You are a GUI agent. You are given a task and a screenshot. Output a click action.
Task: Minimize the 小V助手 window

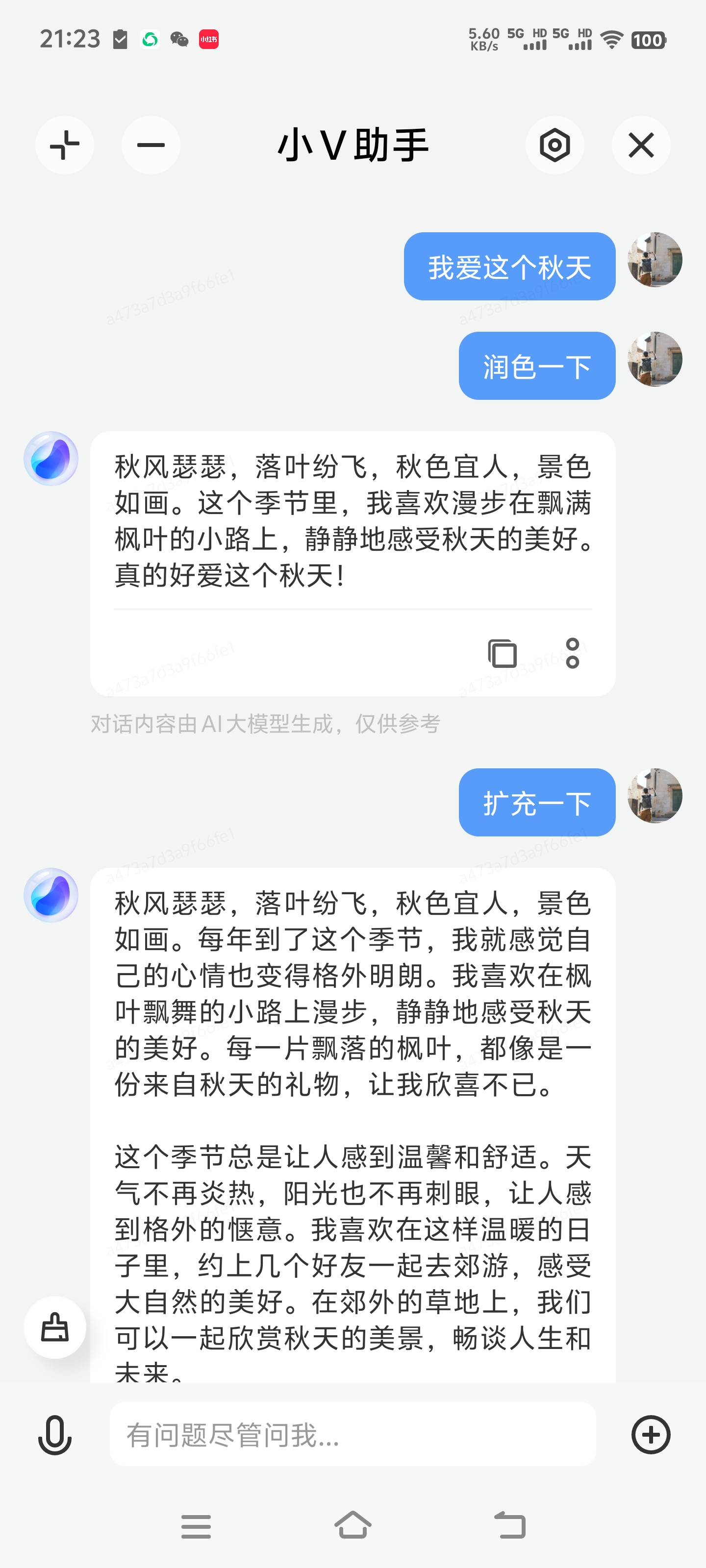pos(151,145)
